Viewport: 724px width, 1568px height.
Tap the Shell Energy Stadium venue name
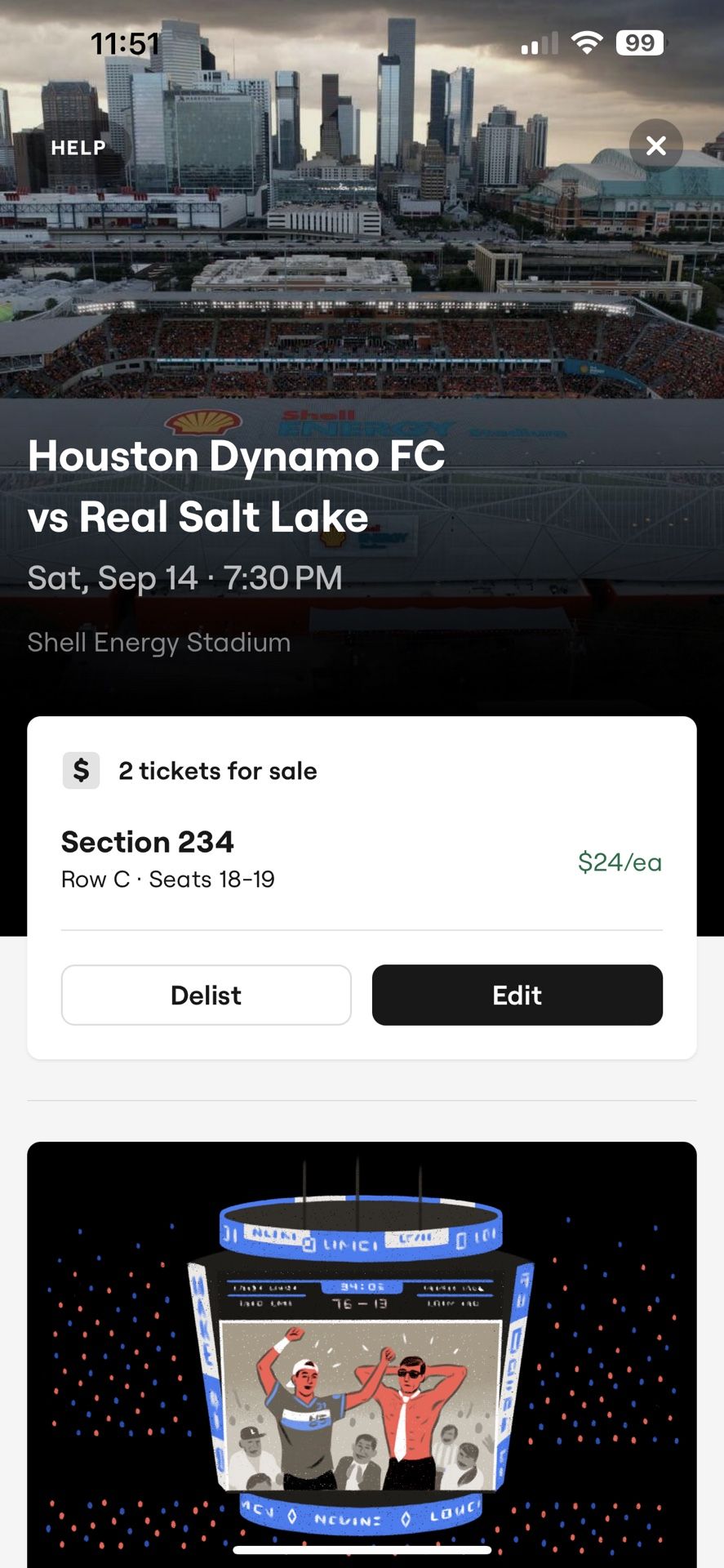[160, 643]
